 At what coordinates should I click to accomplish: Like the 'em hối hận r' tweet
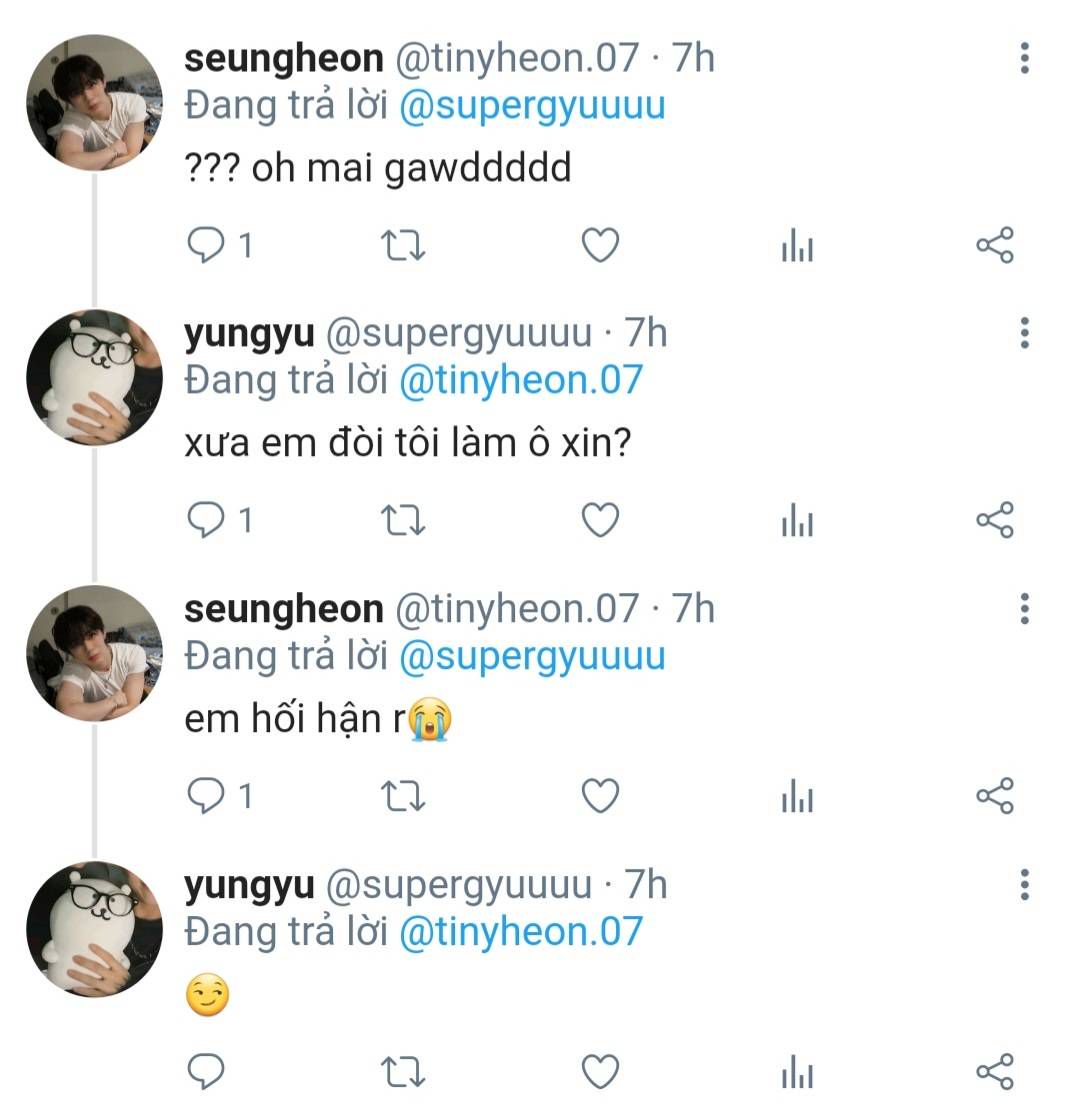(x=600, y=796)
